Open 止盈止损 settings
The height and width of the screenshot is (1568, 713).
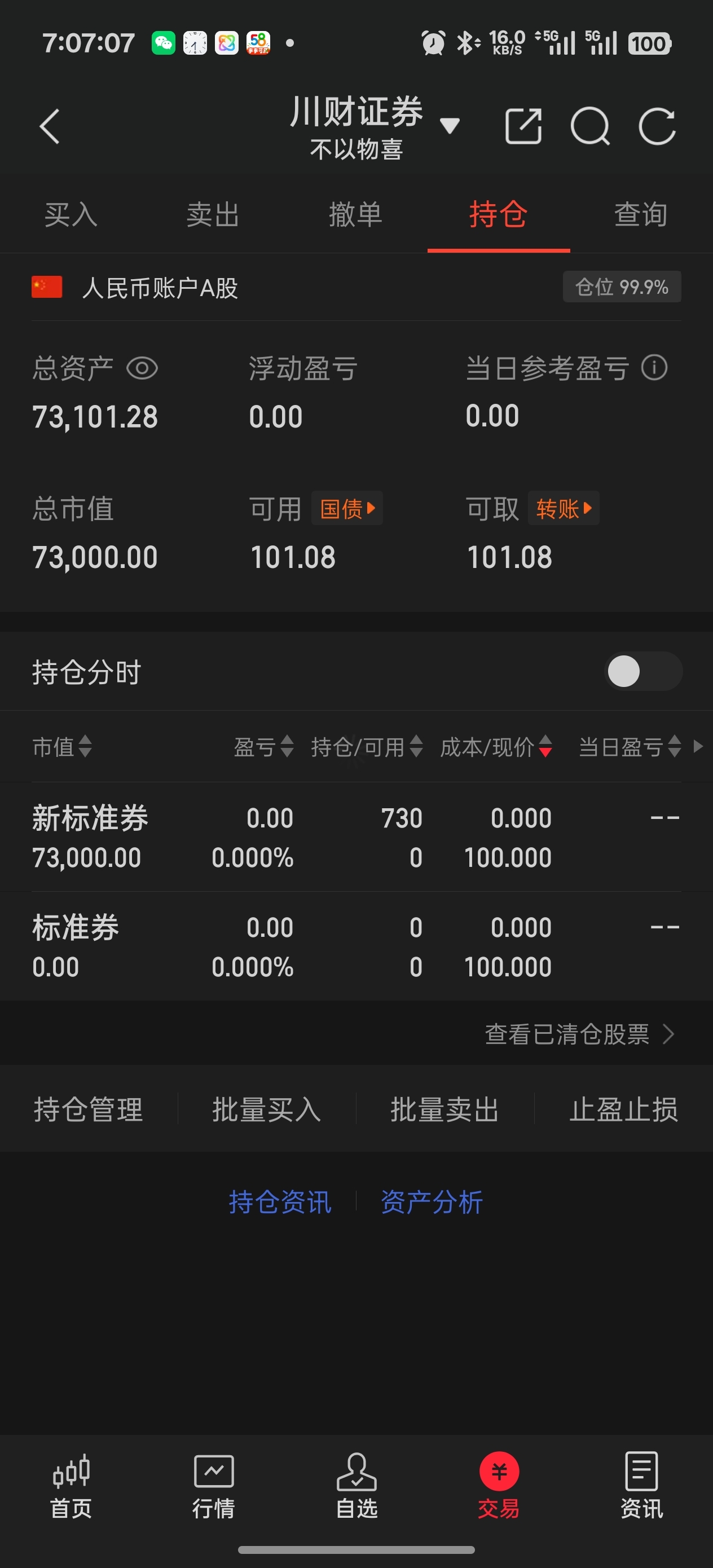(x=623, y=1109)
